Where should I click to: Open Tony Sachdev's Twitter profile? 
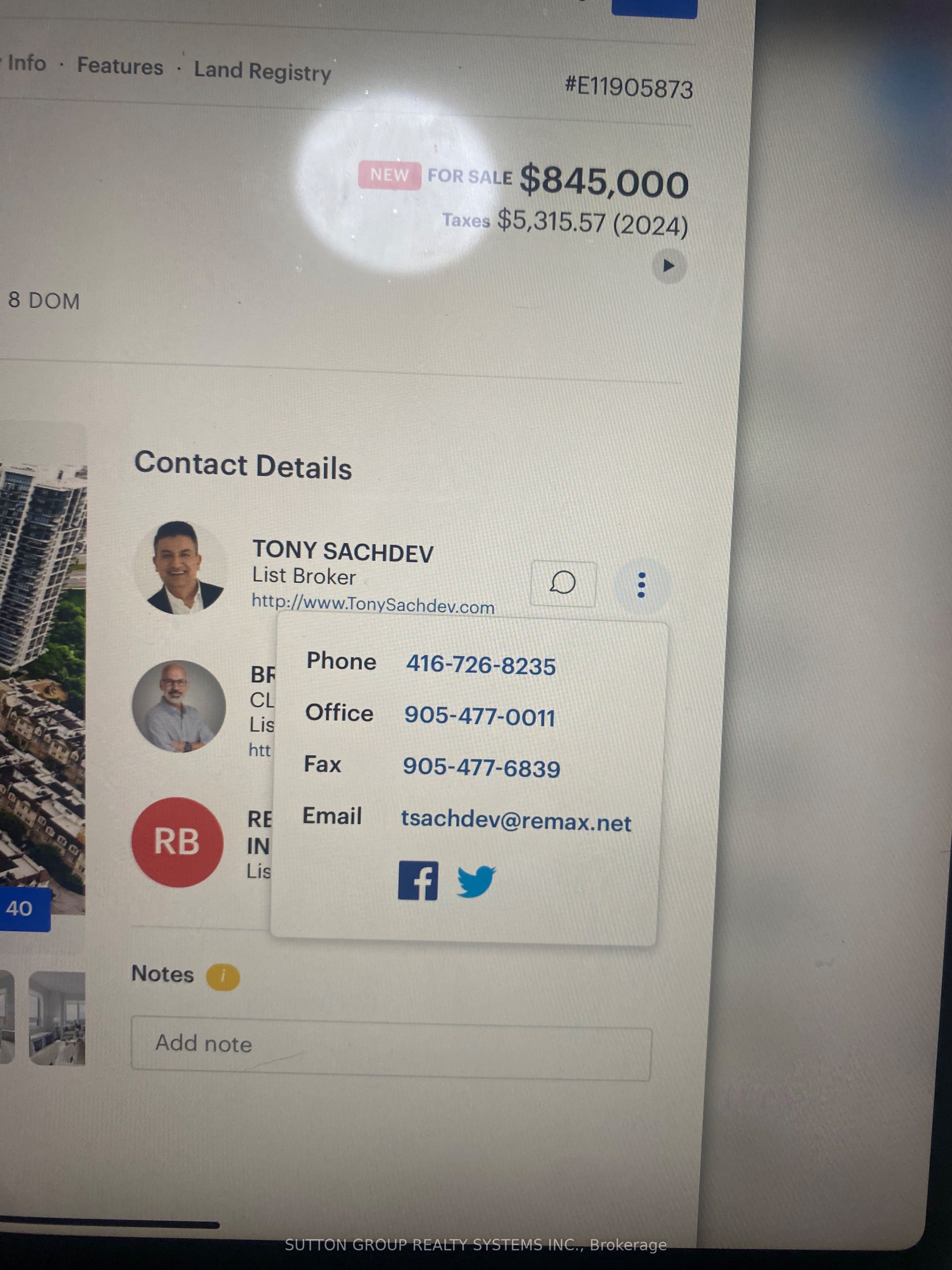pyautogui.click(x=476, y=881)
